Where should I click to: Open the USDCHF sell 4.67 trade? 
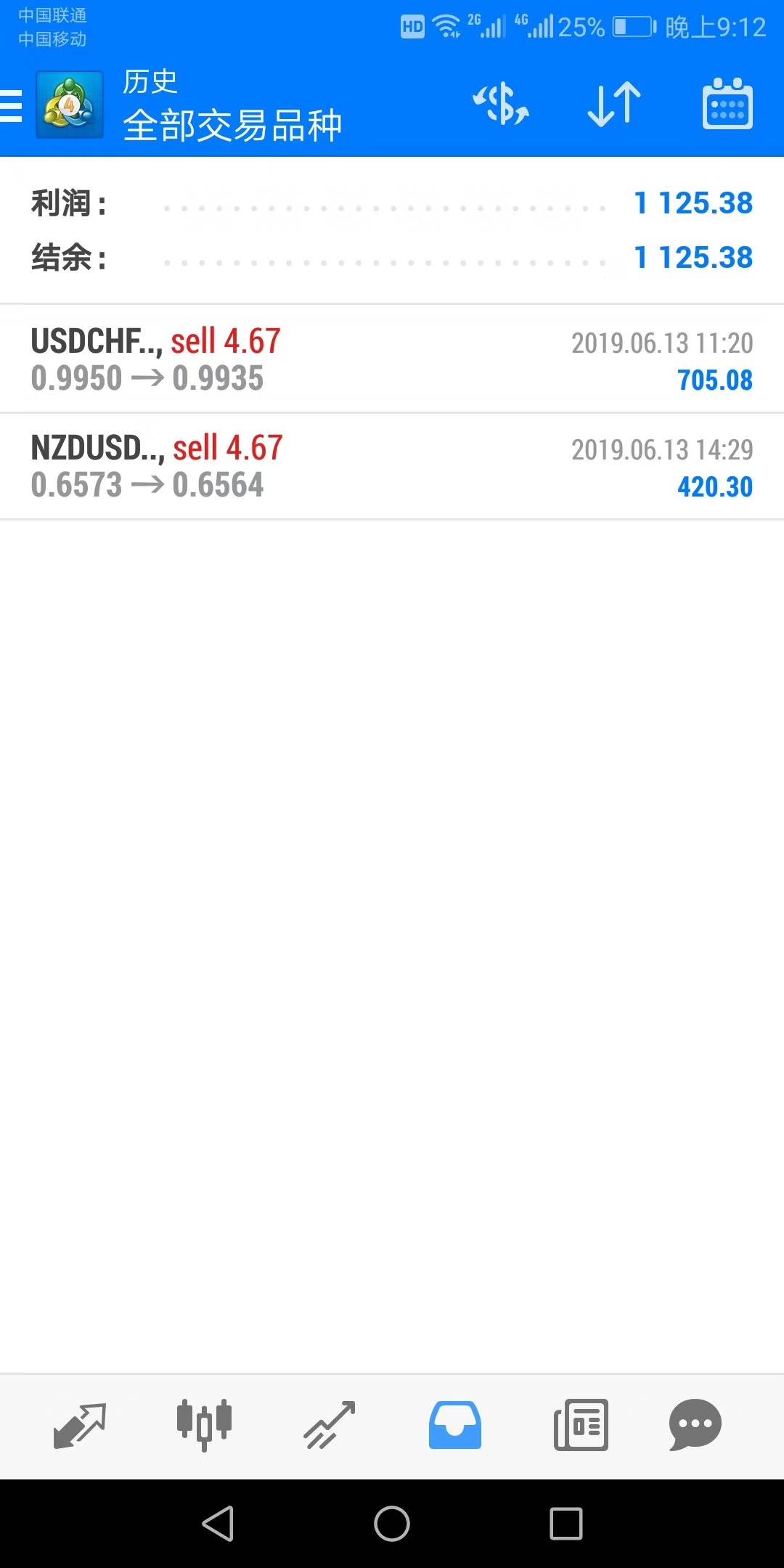(392, 359)
